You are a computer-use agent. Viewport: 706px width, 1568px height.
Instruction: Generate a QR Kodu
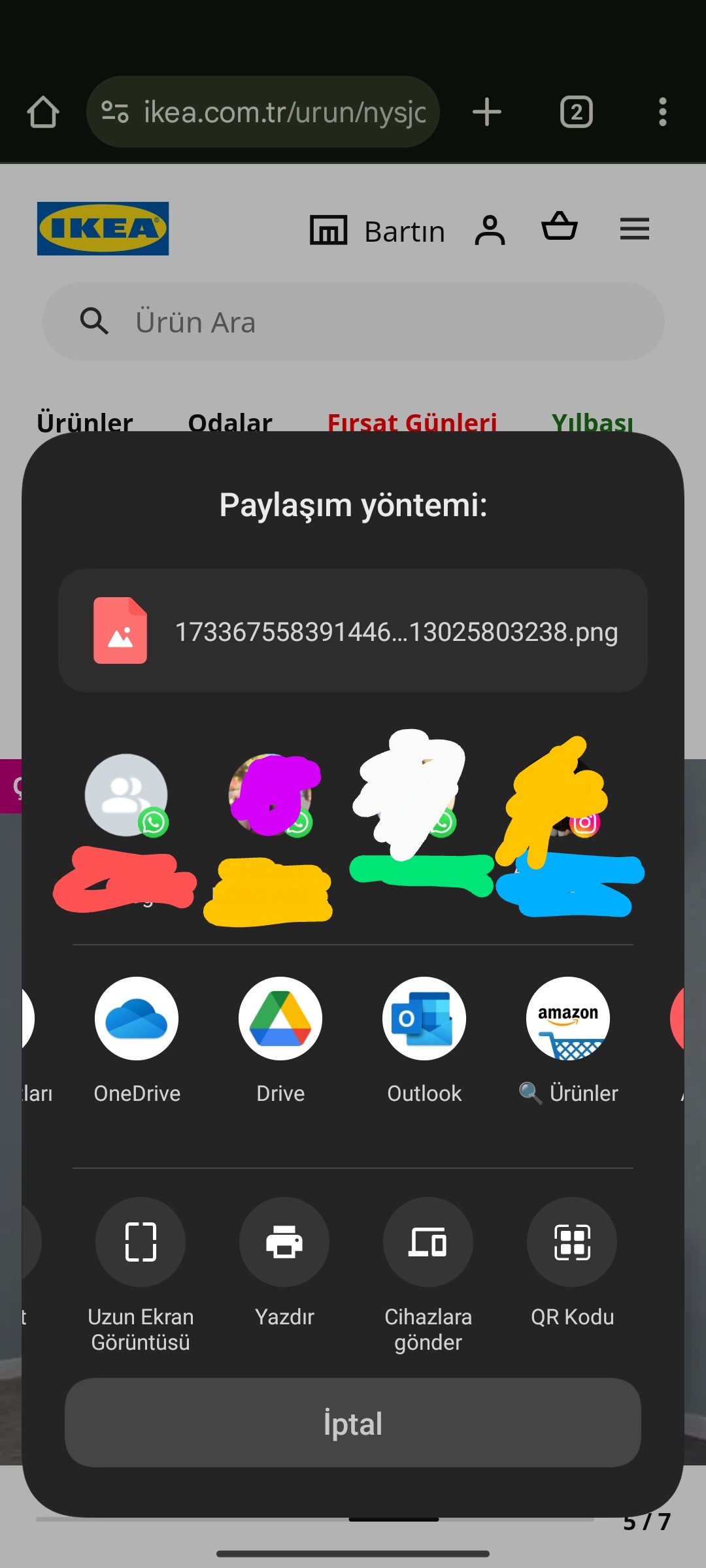[572, 1262]
